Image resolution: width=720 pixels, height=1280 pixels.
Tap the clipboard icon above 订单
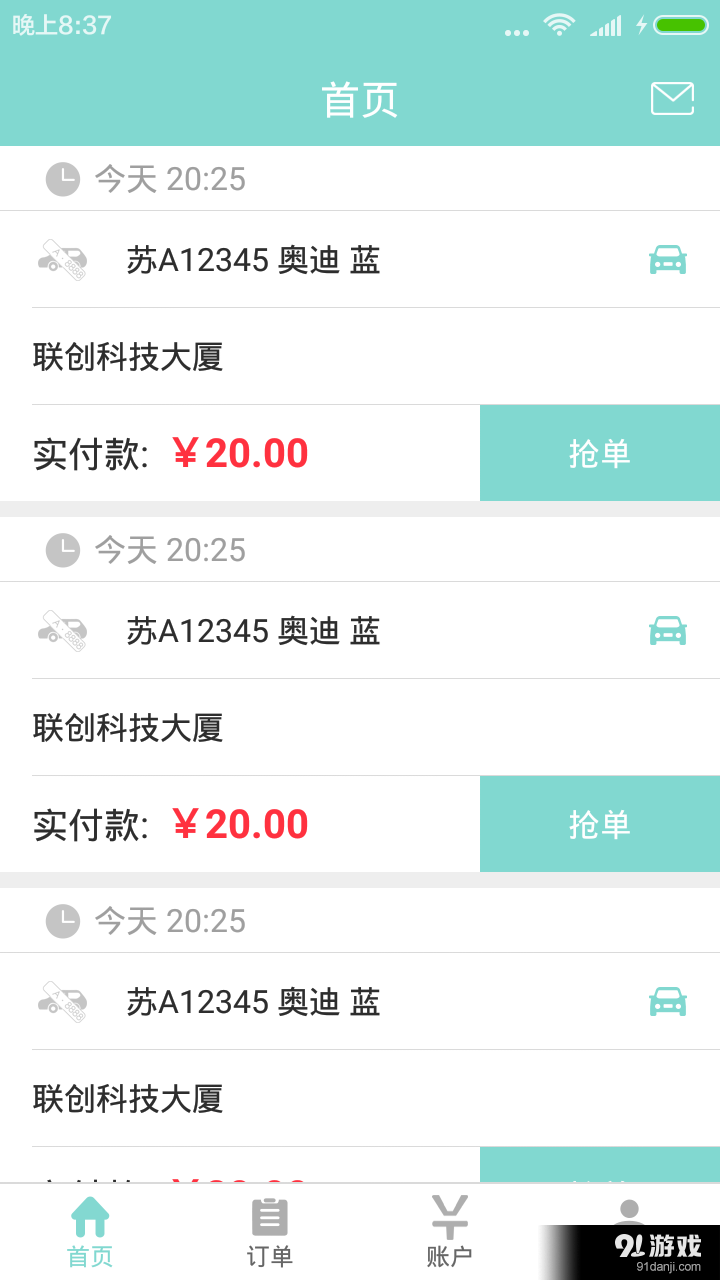click(x=269, y=1215)
